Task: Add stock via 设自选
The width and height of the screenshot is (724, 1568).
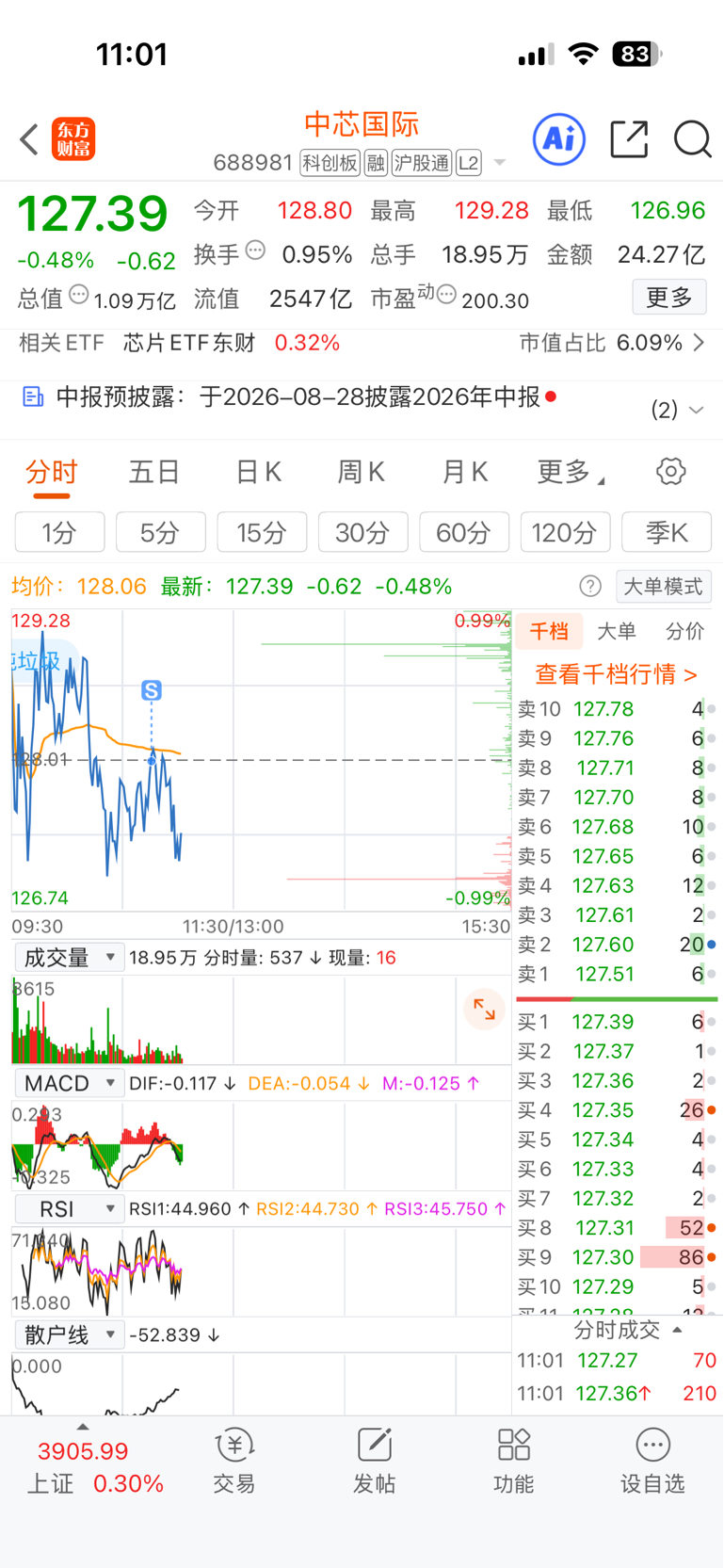Action: click(x=652, y=1462)
